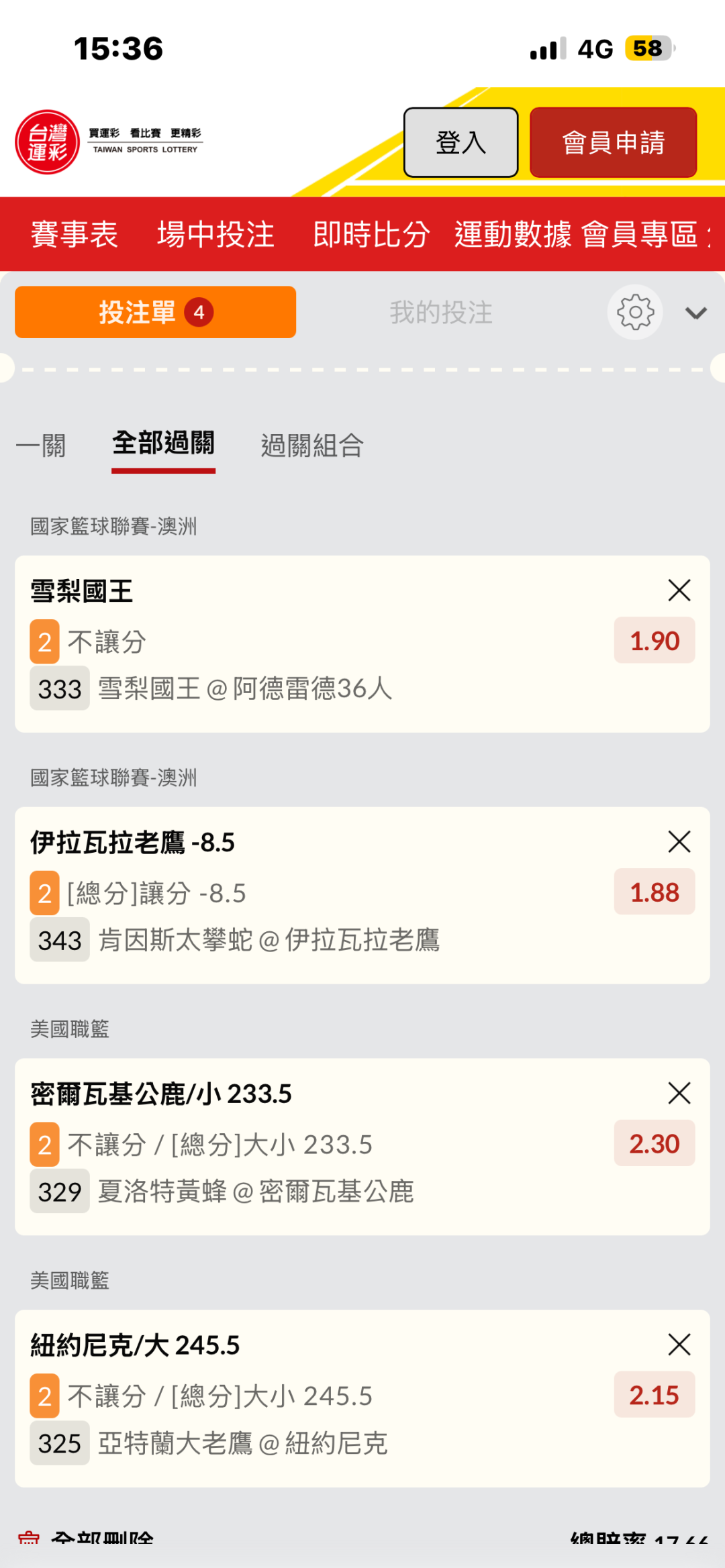Viewport: 725px width, 1568px height.
Task: Collapse the bet slip with chevron
Action: (695, 313)
